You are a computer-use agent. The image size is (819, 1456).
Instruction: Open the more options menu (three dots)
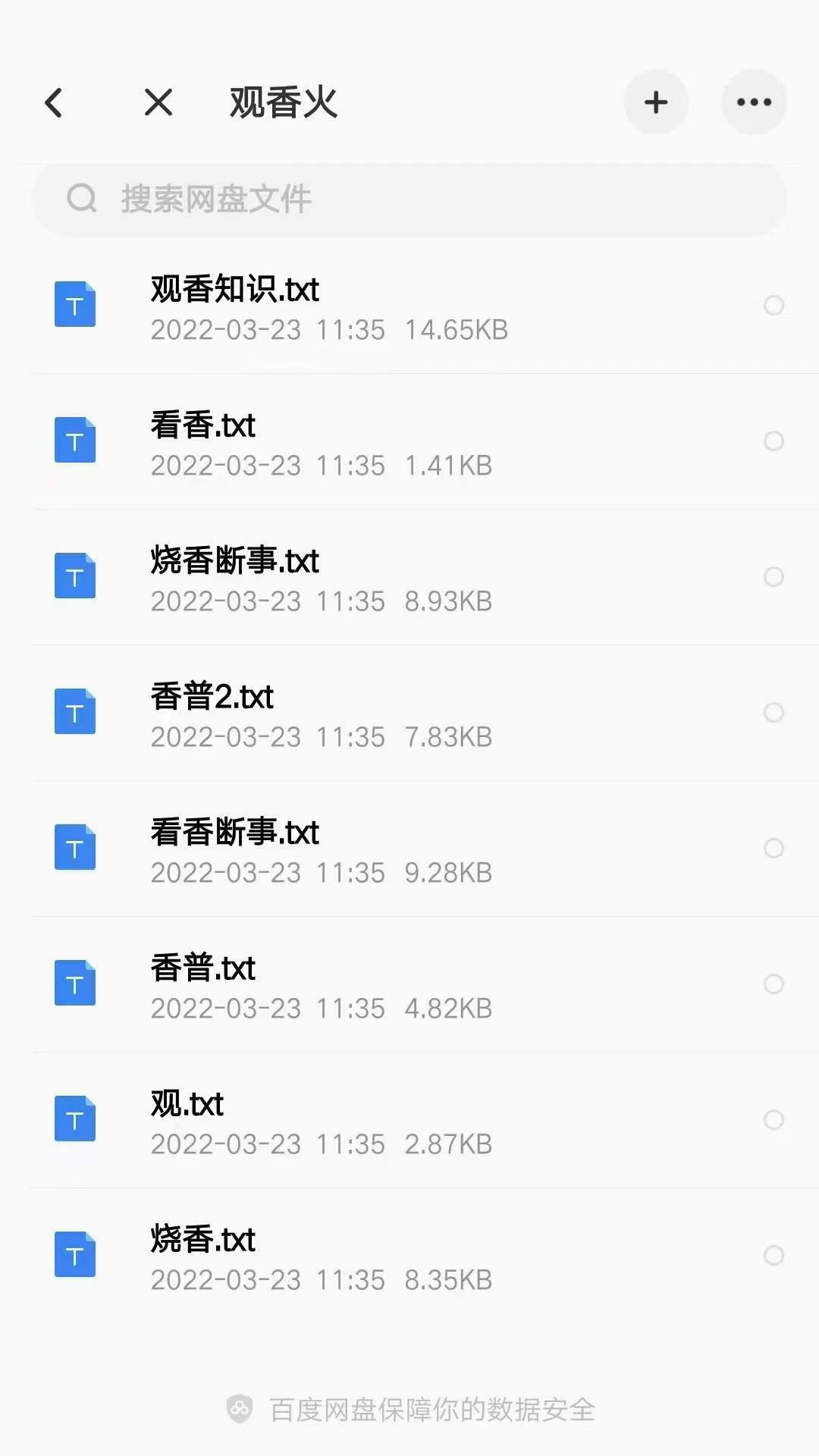[753, 102]
